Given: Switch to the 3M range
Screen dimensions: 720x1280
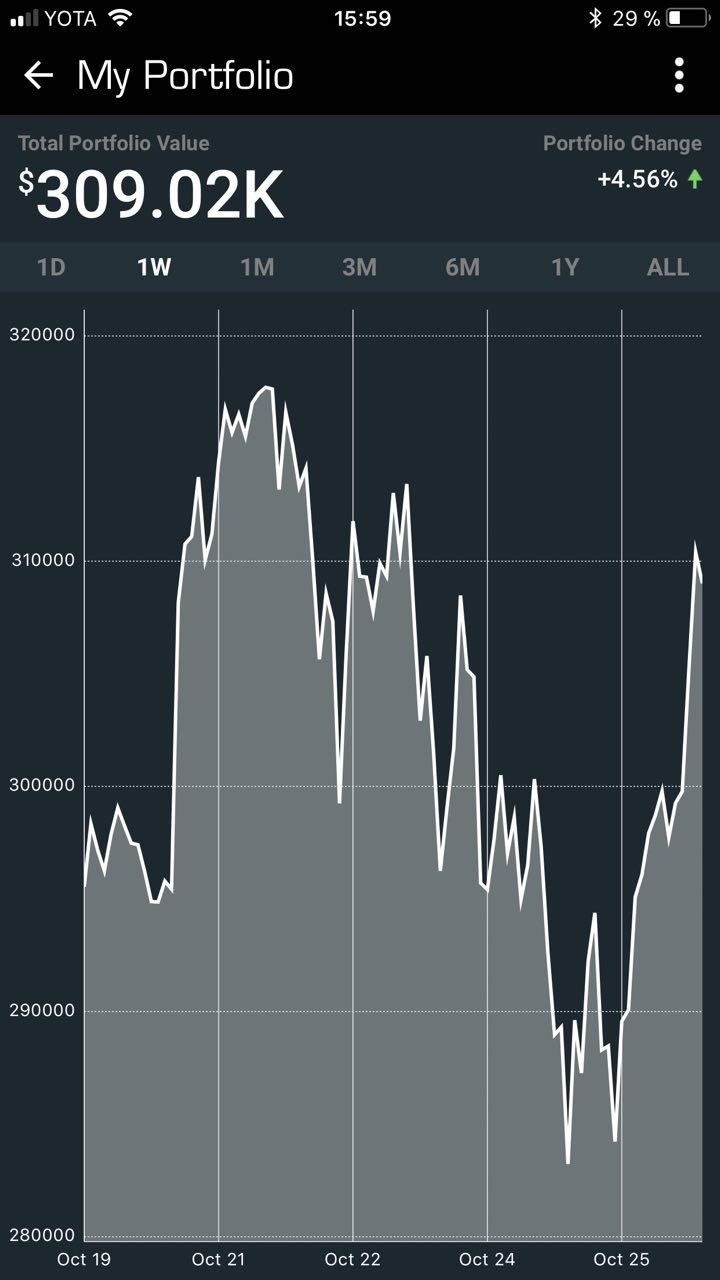Looking at the screenshot, I should (359, 267).
